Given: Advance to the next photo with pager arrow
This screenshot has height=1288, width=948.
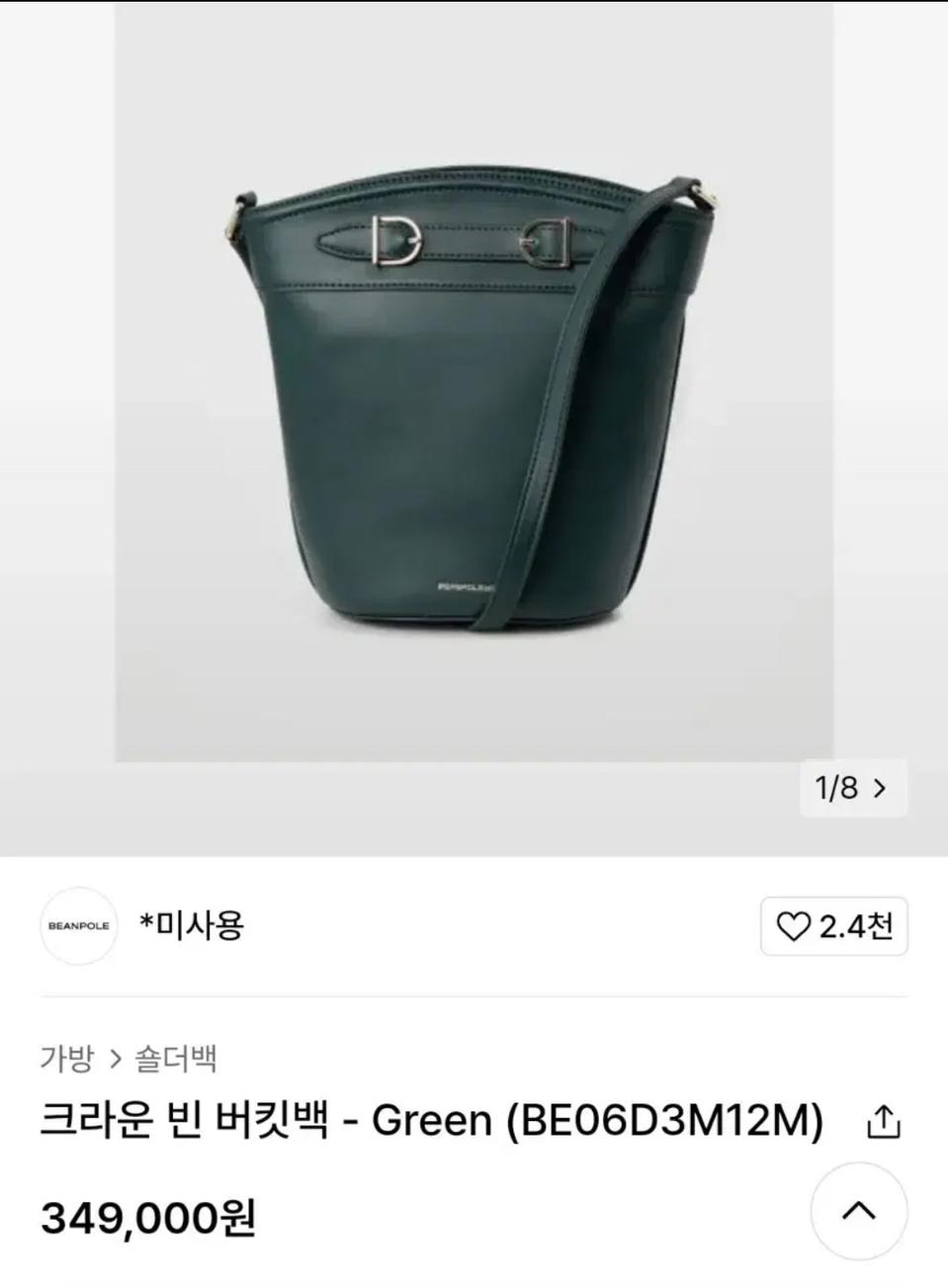Looking at the screenshot, I should coord(881,788).
